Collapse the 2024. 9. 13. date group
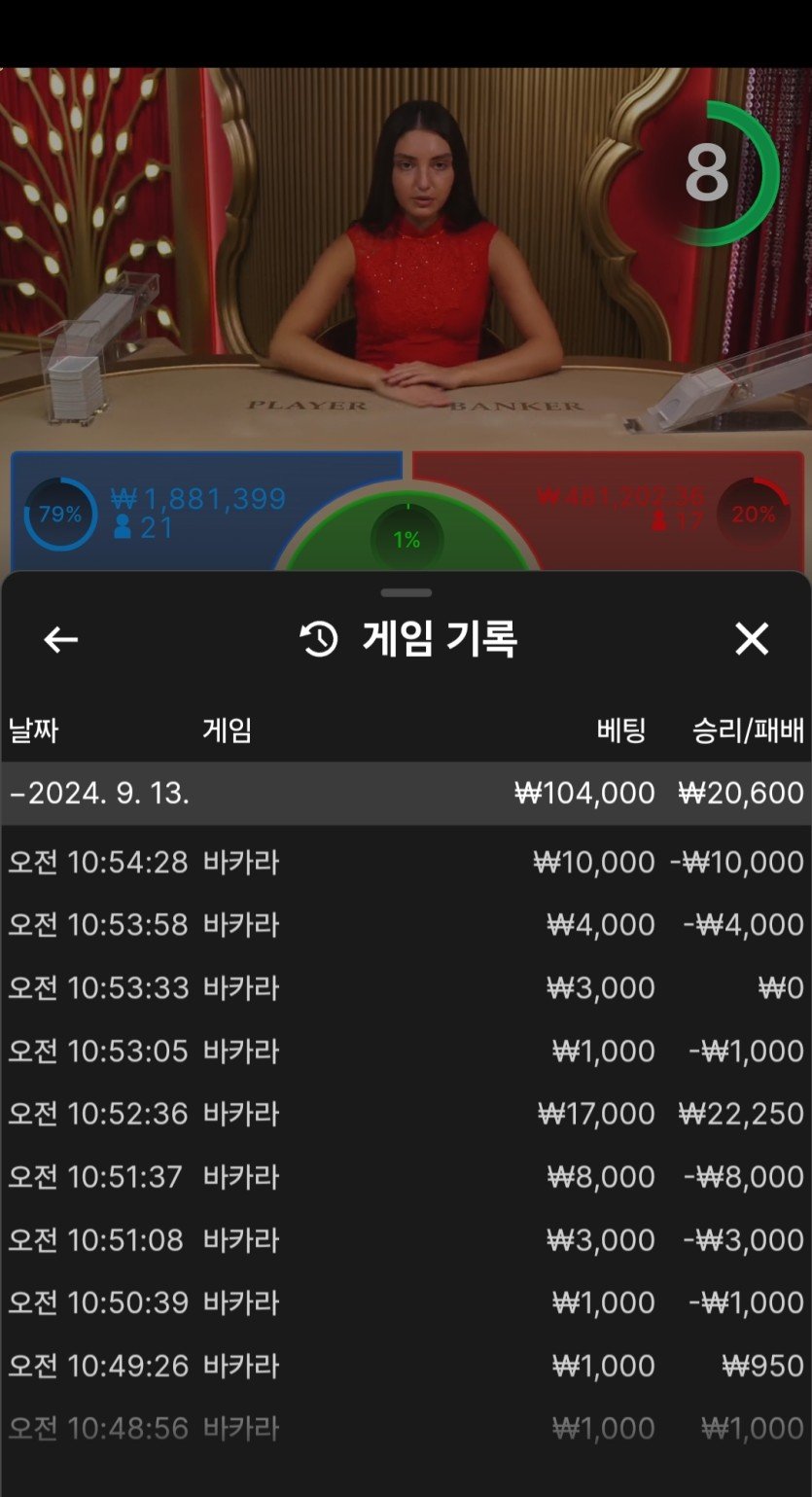The height and width of the screenshot is (1497, 812). point(406,793)
